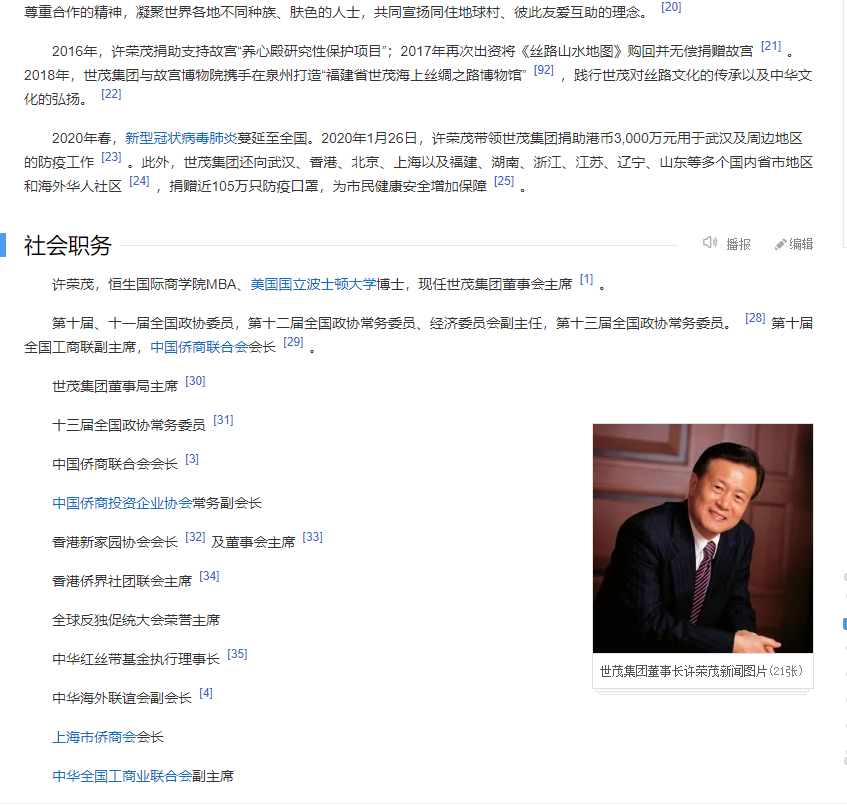Open reference [28] footnote
The image size is (847, 806).
755,318
